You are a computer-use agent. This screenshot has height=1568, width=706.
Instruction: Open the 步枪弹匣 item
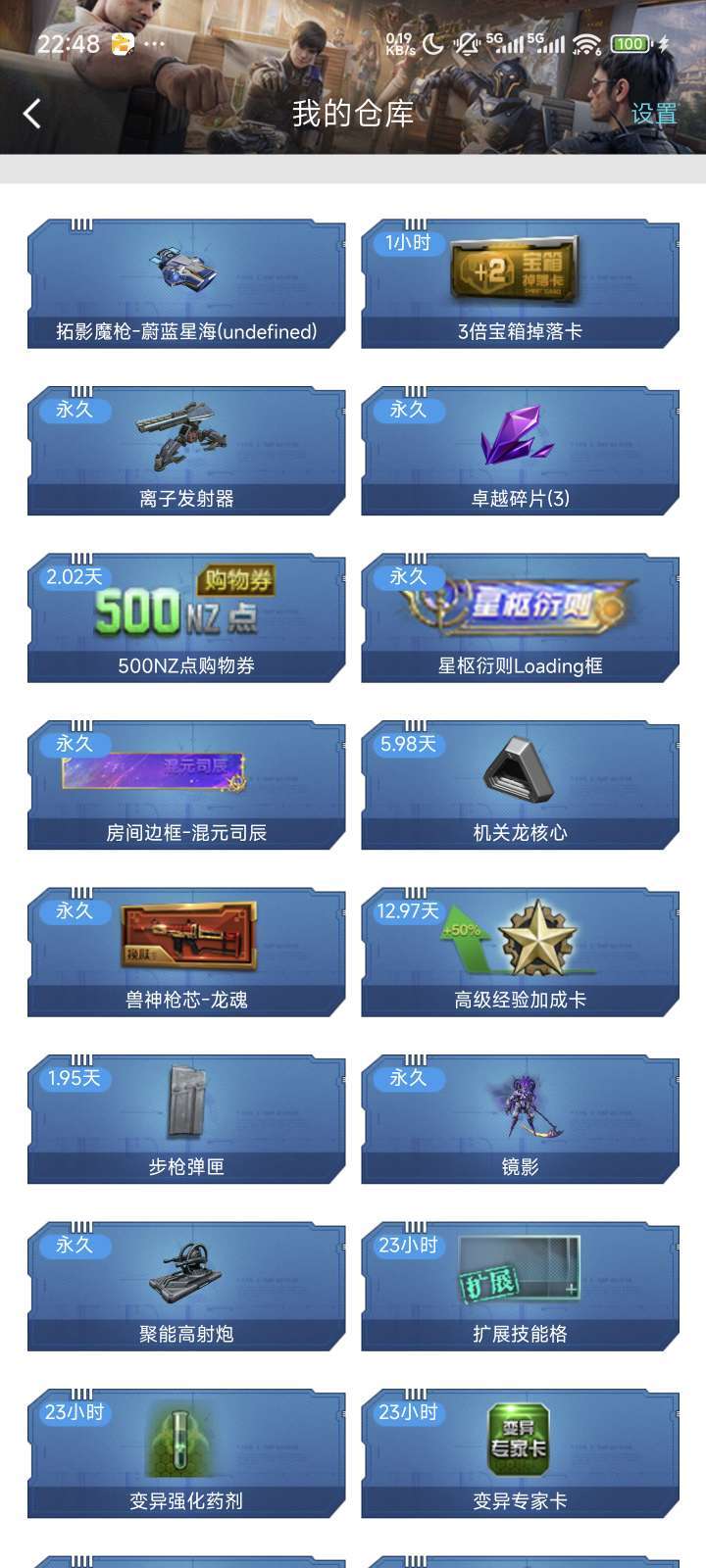186,1119
